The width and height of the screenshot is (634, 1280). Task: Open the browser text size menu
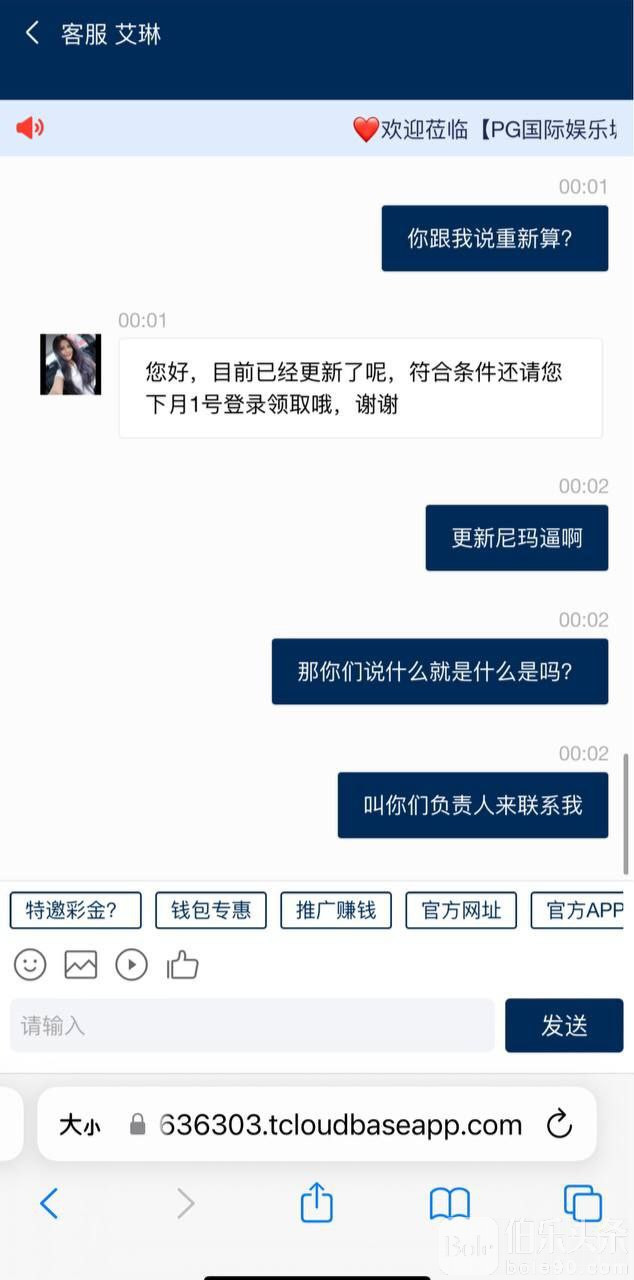pyautogui.click(x=80, y=1125)
